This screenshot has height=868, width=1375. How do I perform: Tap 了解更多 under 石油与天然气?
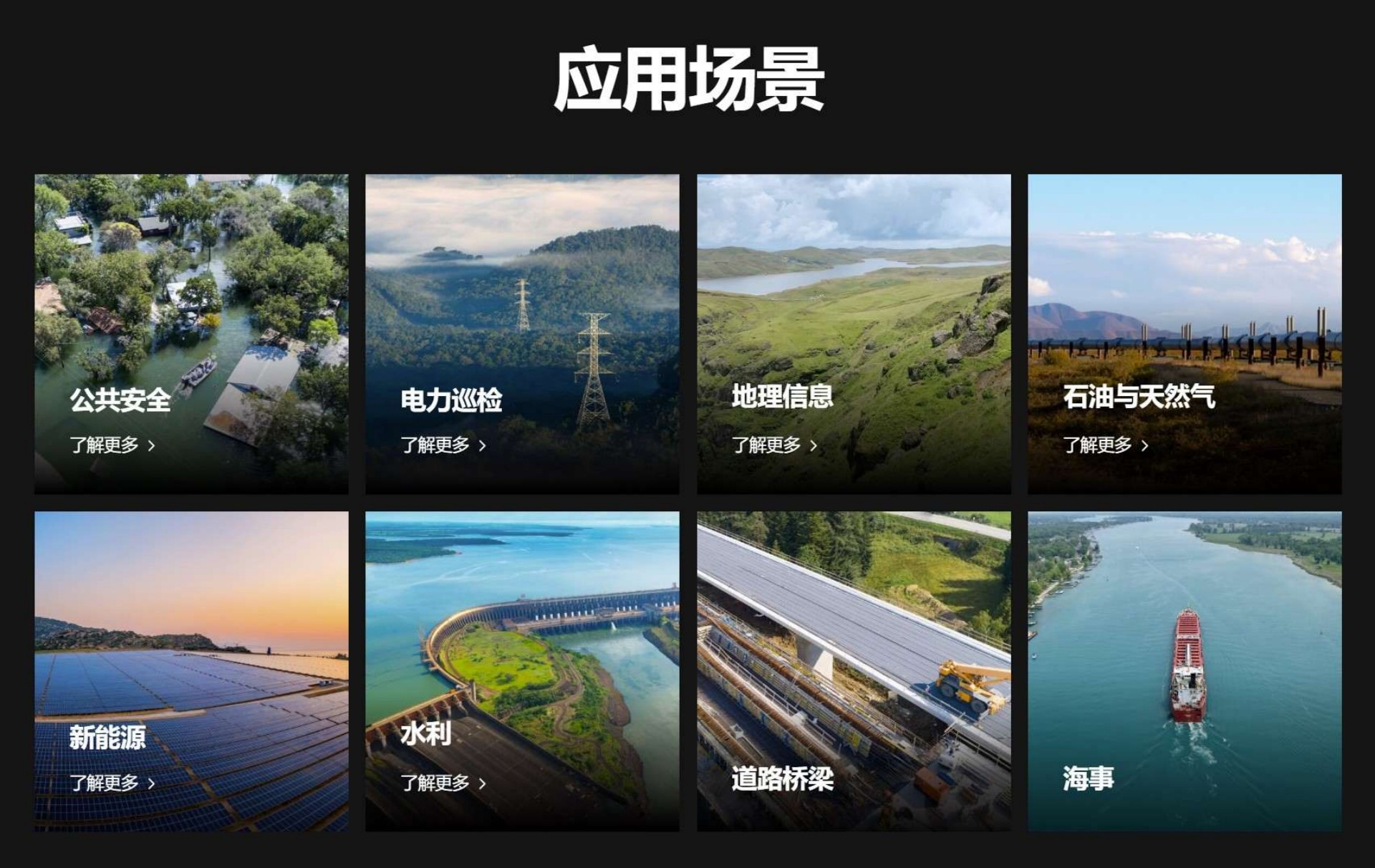1105,445
